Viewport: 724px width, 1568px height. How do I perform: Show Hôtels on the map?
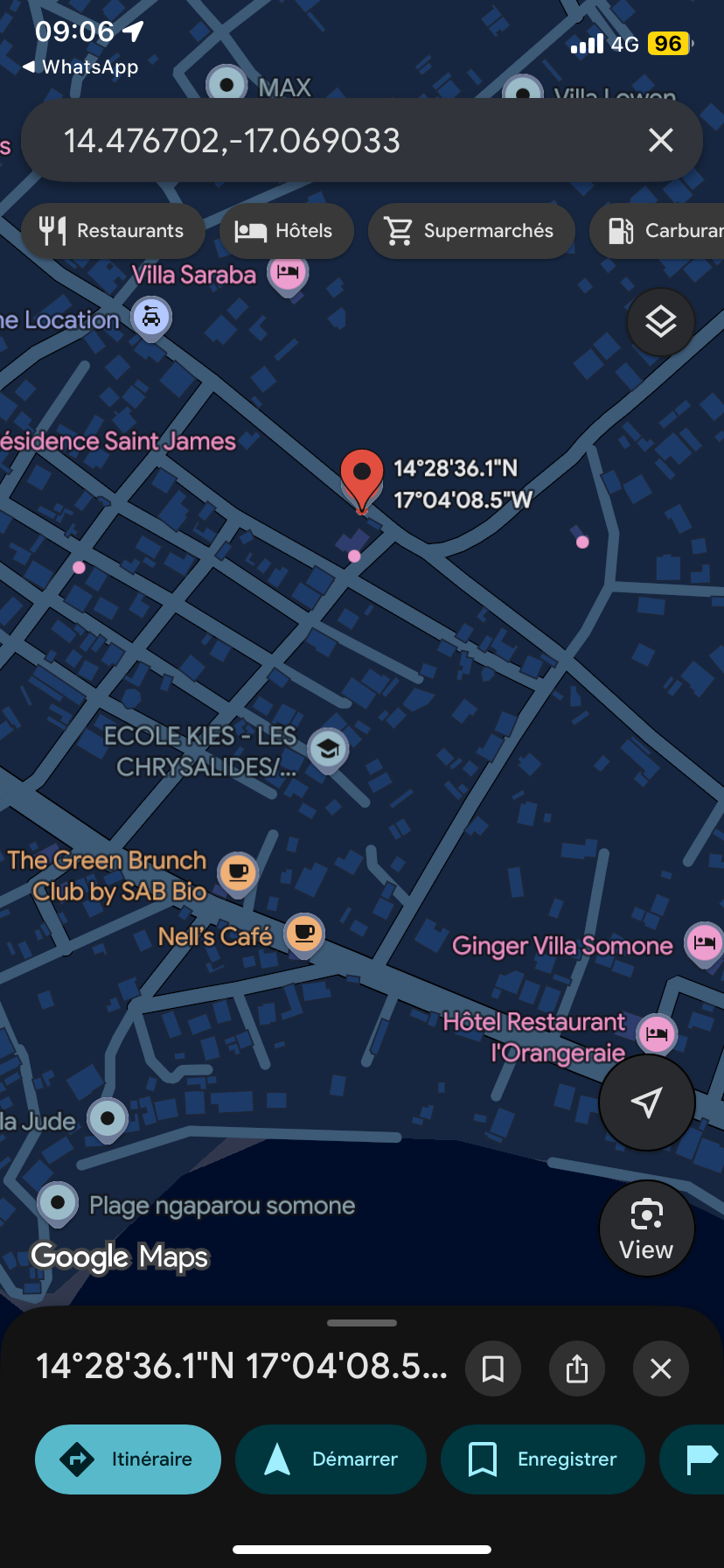(286, 231)
